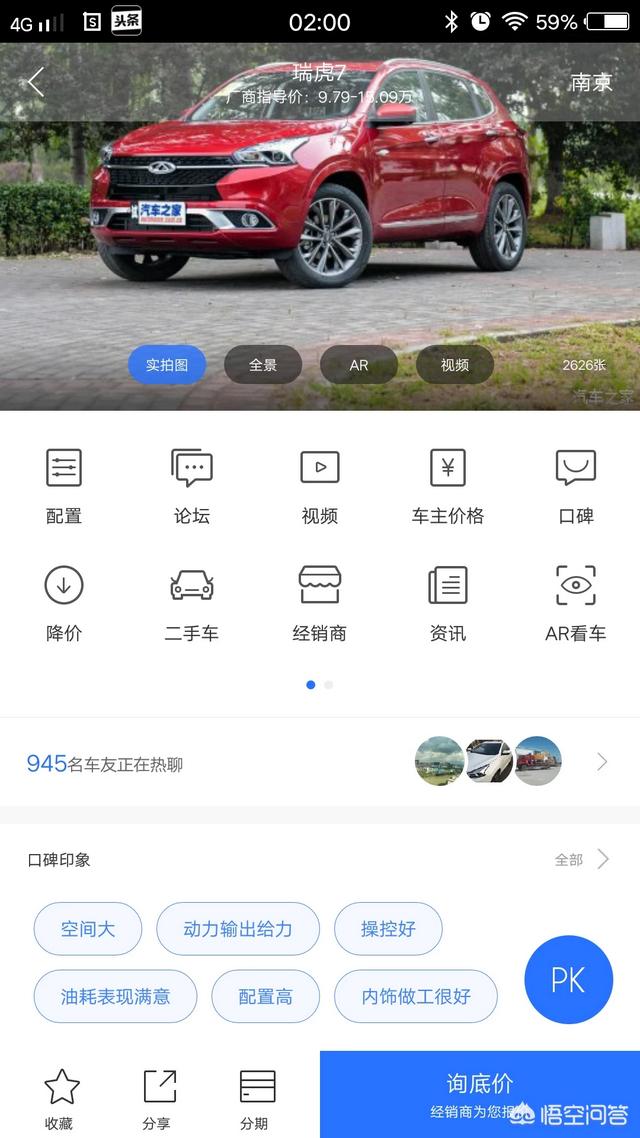
Task: View 降价 price drops
Action: point(64,603)
